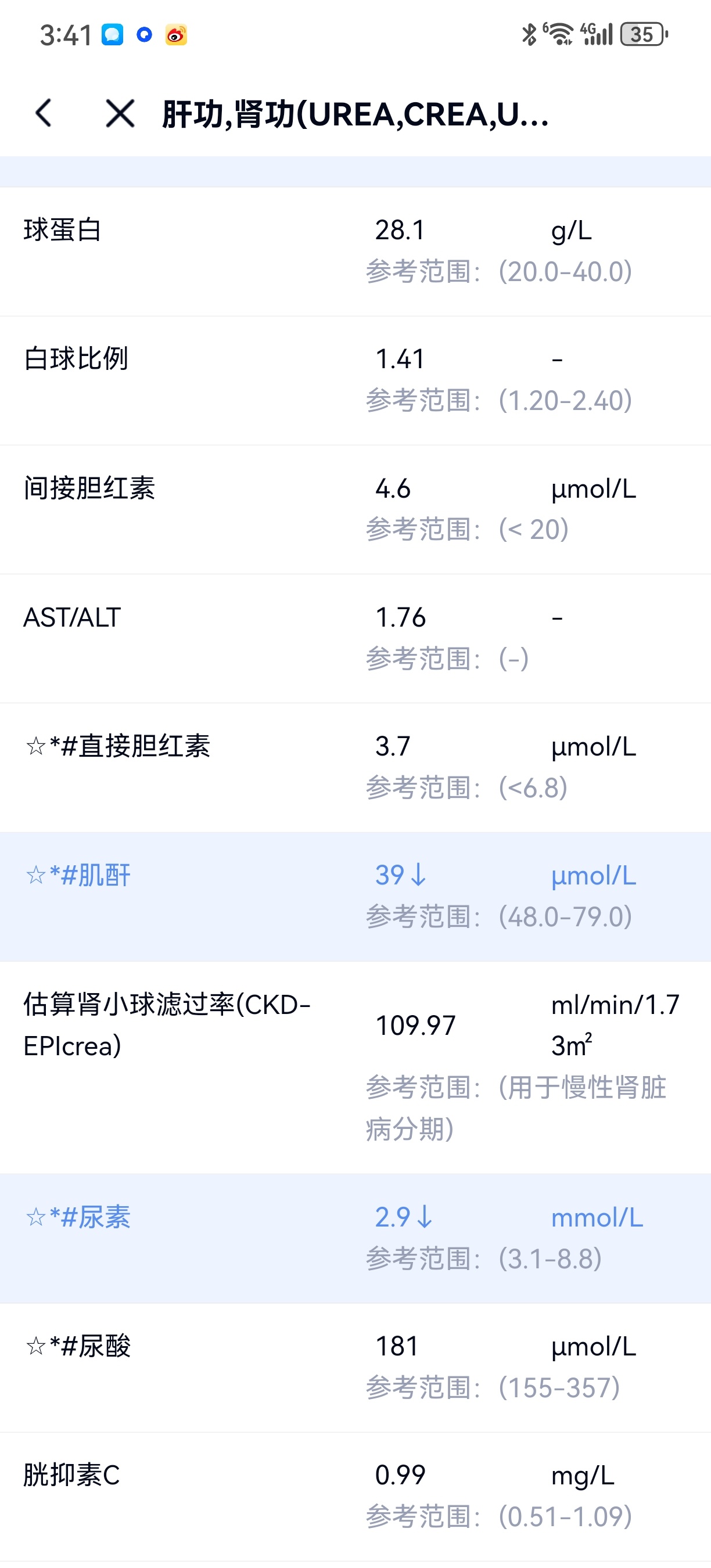Close the lab report page

pos(120,113)
